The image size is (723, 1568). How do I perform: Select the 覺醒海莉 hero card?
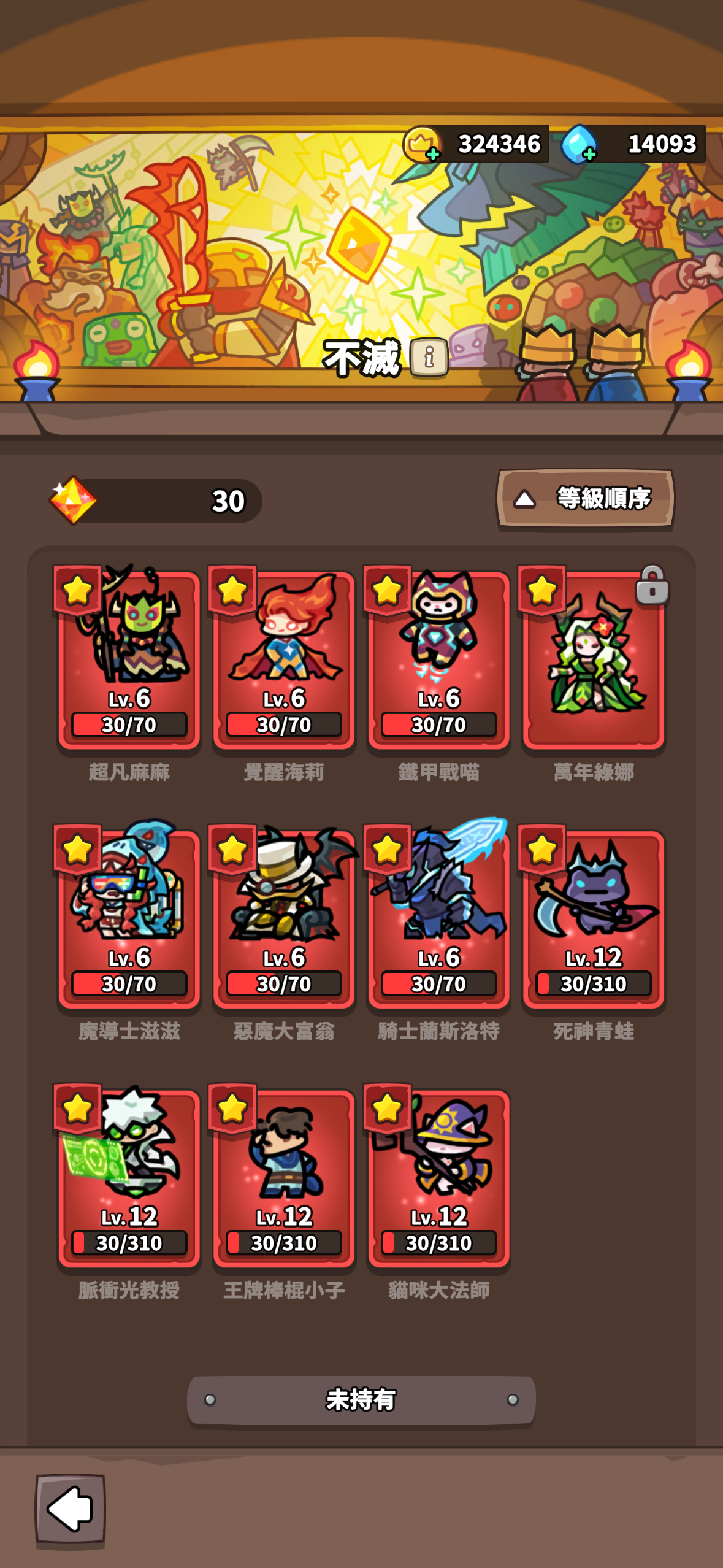pos(284,660)
